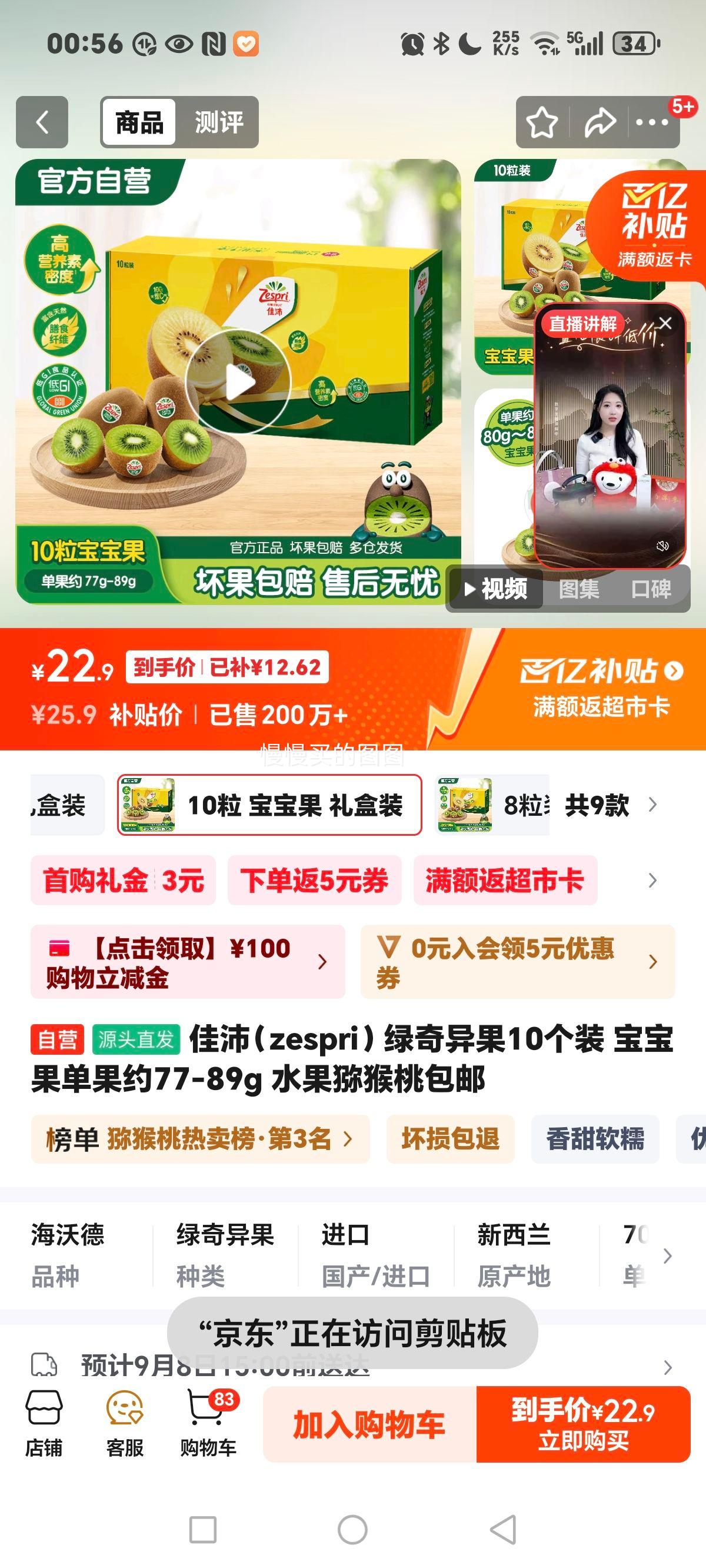
Task: Tap the back arrow at top left
Action: coord(41,122)
